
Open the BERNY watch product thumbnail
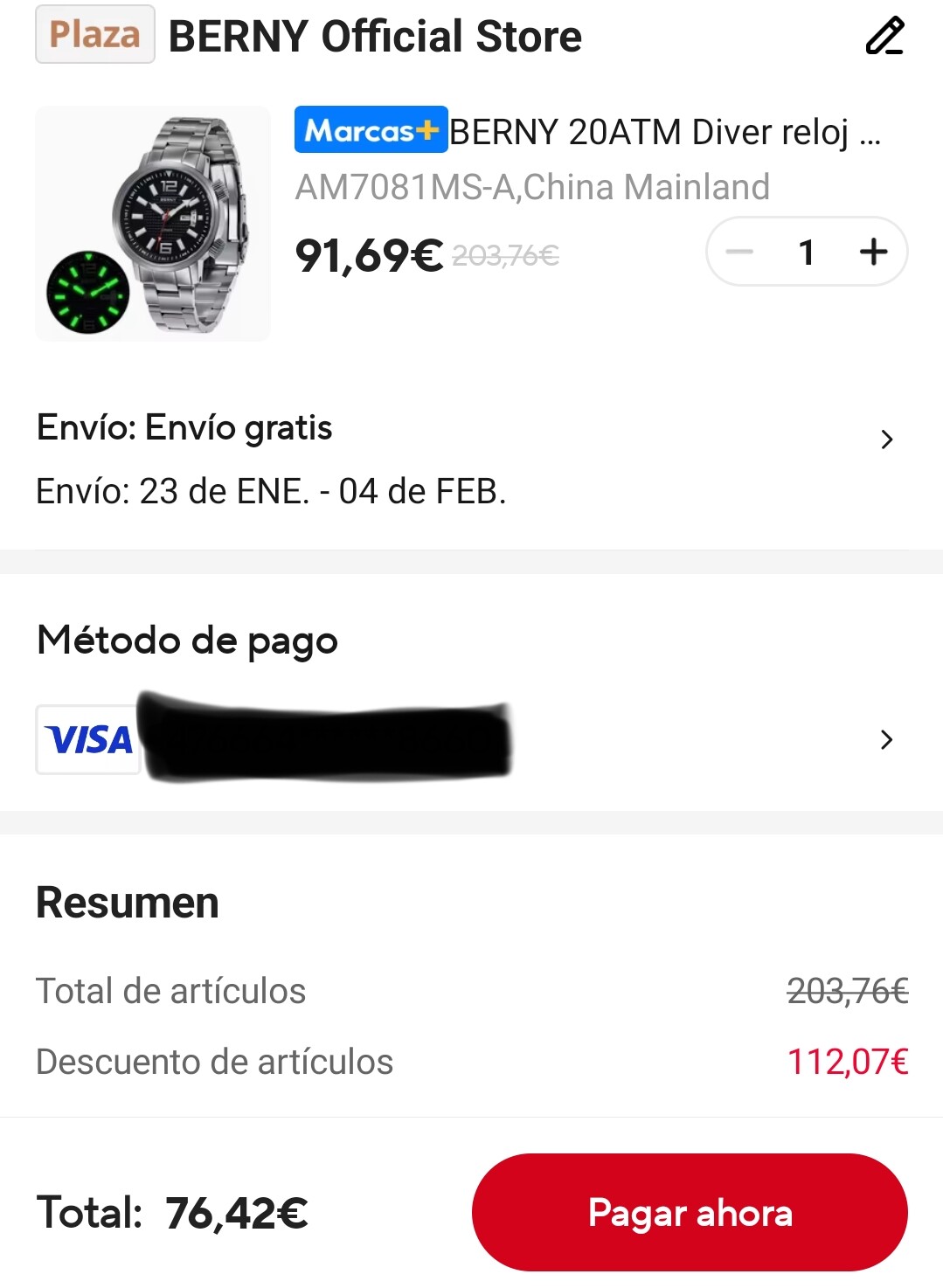(153, 224)
